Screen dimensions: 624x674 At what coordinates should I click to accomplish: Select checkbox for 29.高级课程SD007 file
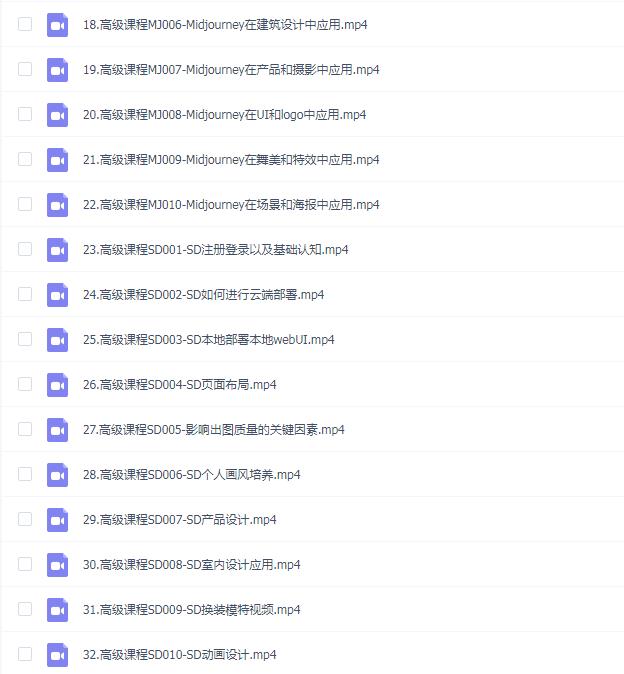(x=25, y=519)
